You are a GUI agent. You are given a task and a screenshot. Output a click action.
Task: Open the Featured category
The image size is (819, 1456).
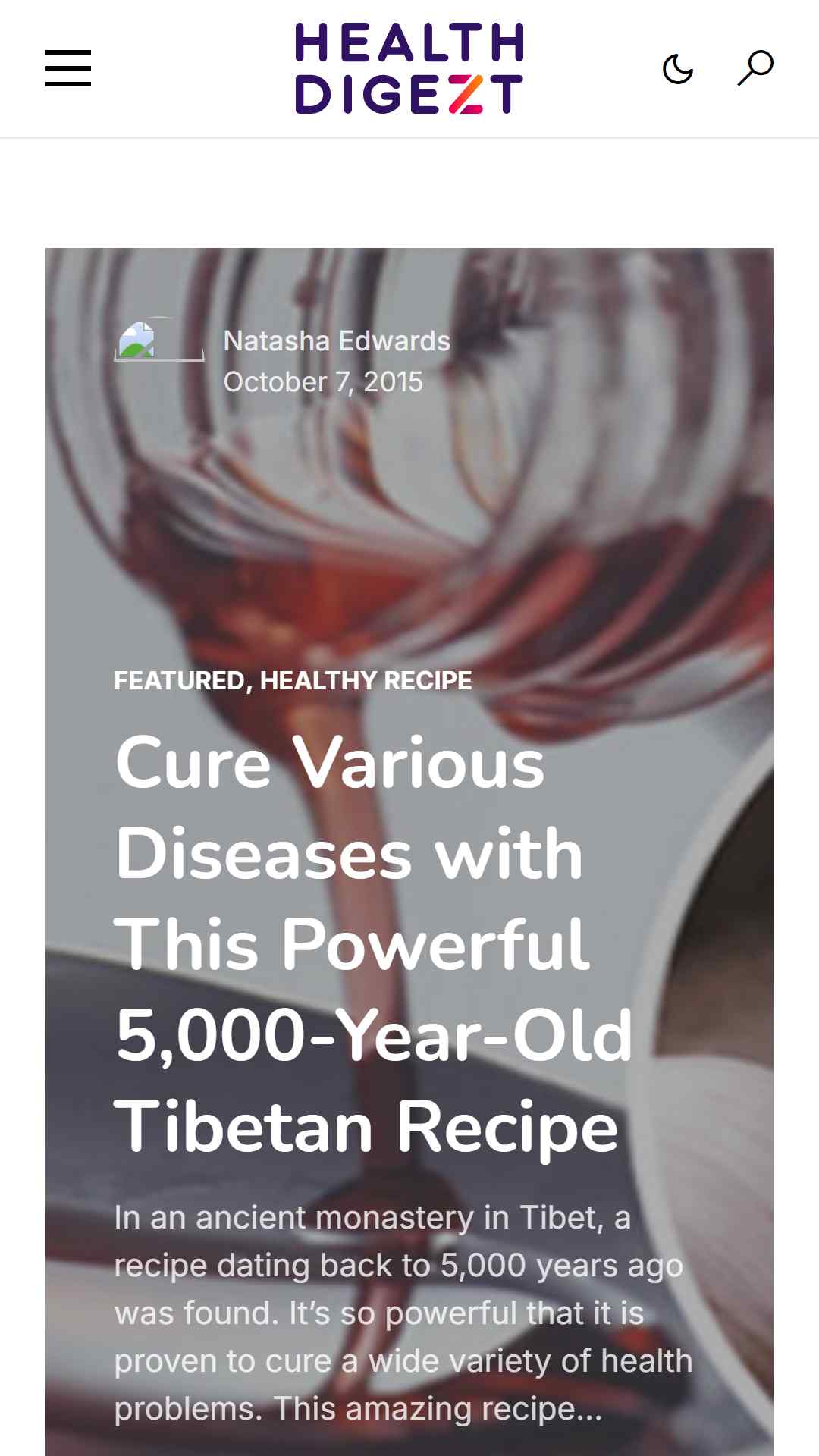pyautogui.click(x=179, y=681)
